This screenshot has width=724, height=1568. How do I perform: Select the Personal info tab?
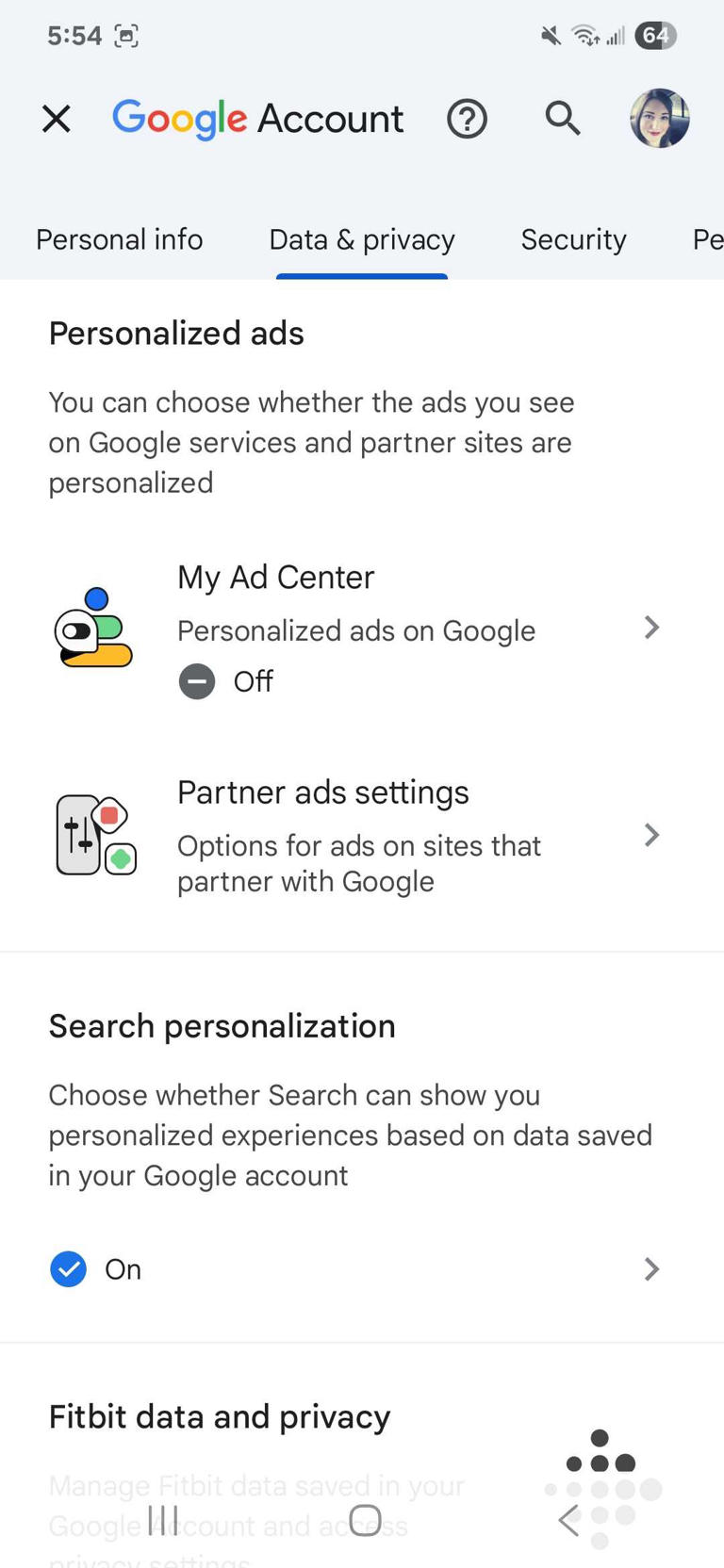point(120,239)
